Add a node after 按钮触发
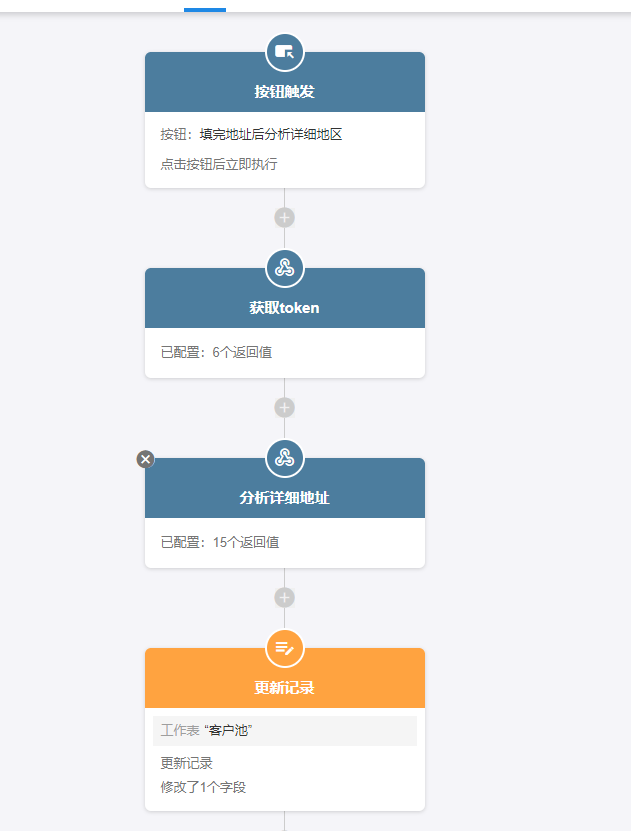The image size is (631, 831). (x=284, y=218)
